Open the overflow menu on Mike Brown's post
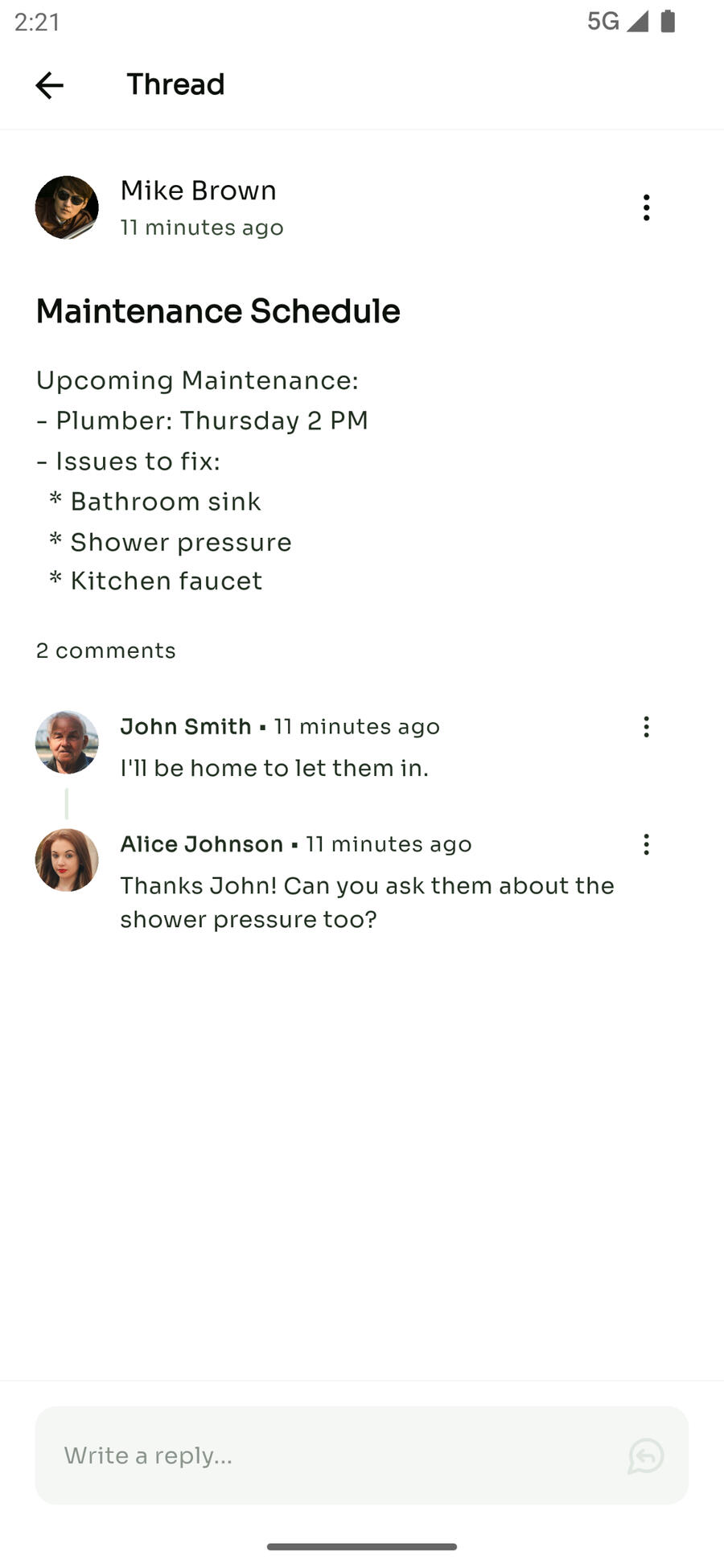This screenshot has width=724, height=1568. [x=646, y=207]
